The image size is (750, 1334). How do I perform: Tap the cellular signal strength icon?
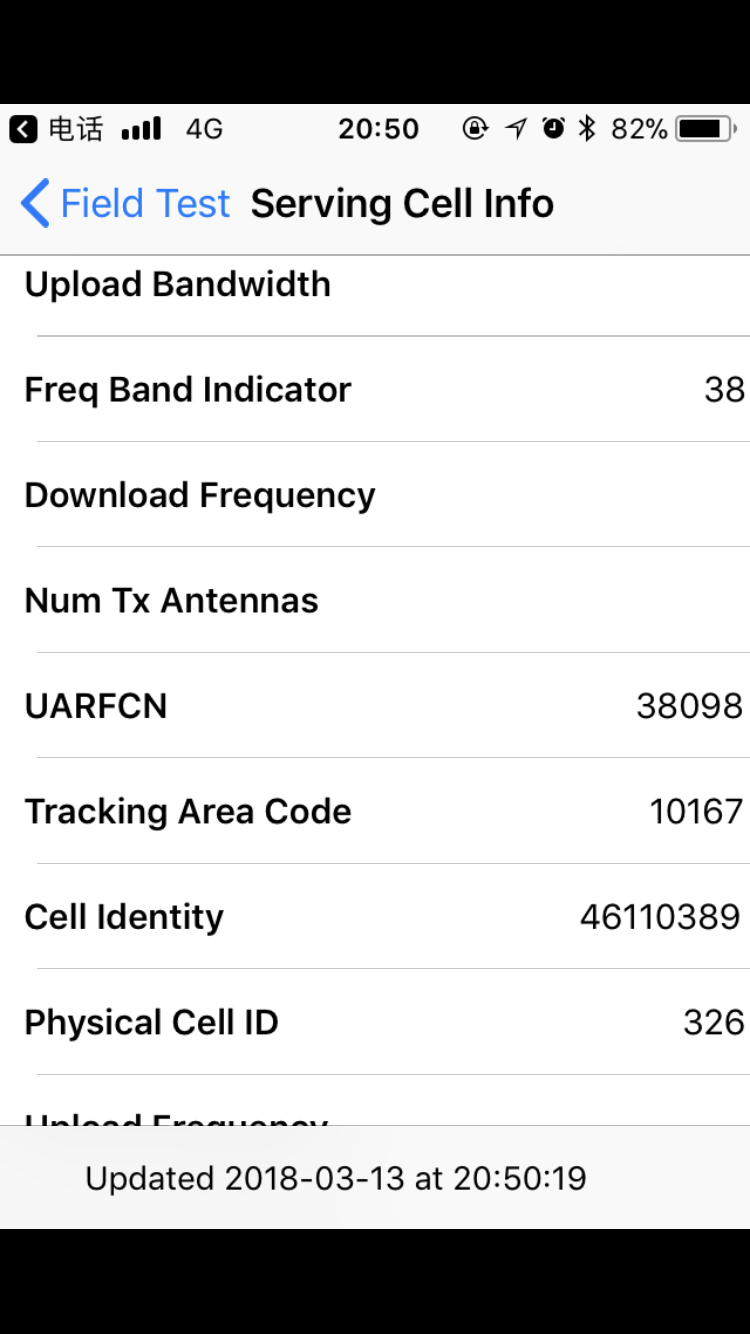[140, 128]
